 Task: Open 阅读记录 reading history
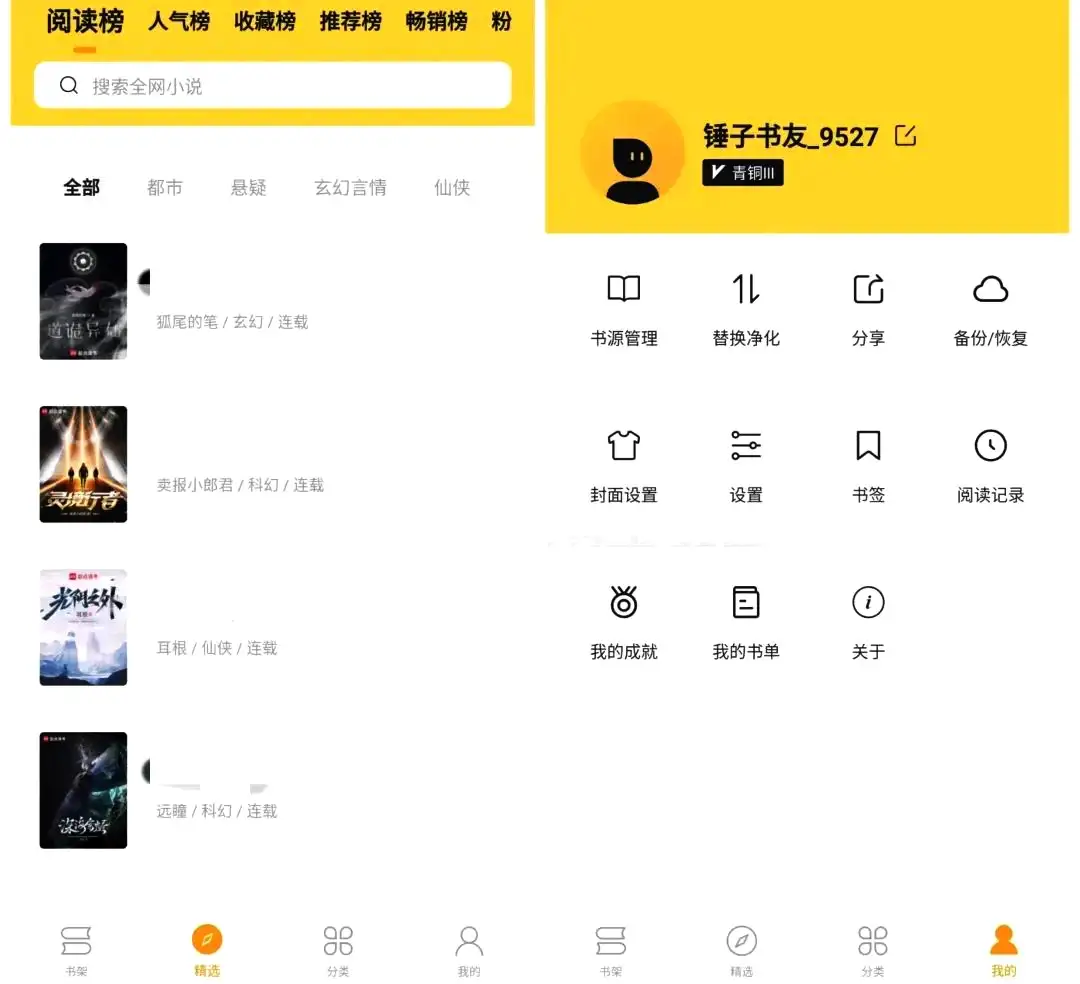(990, 465)
